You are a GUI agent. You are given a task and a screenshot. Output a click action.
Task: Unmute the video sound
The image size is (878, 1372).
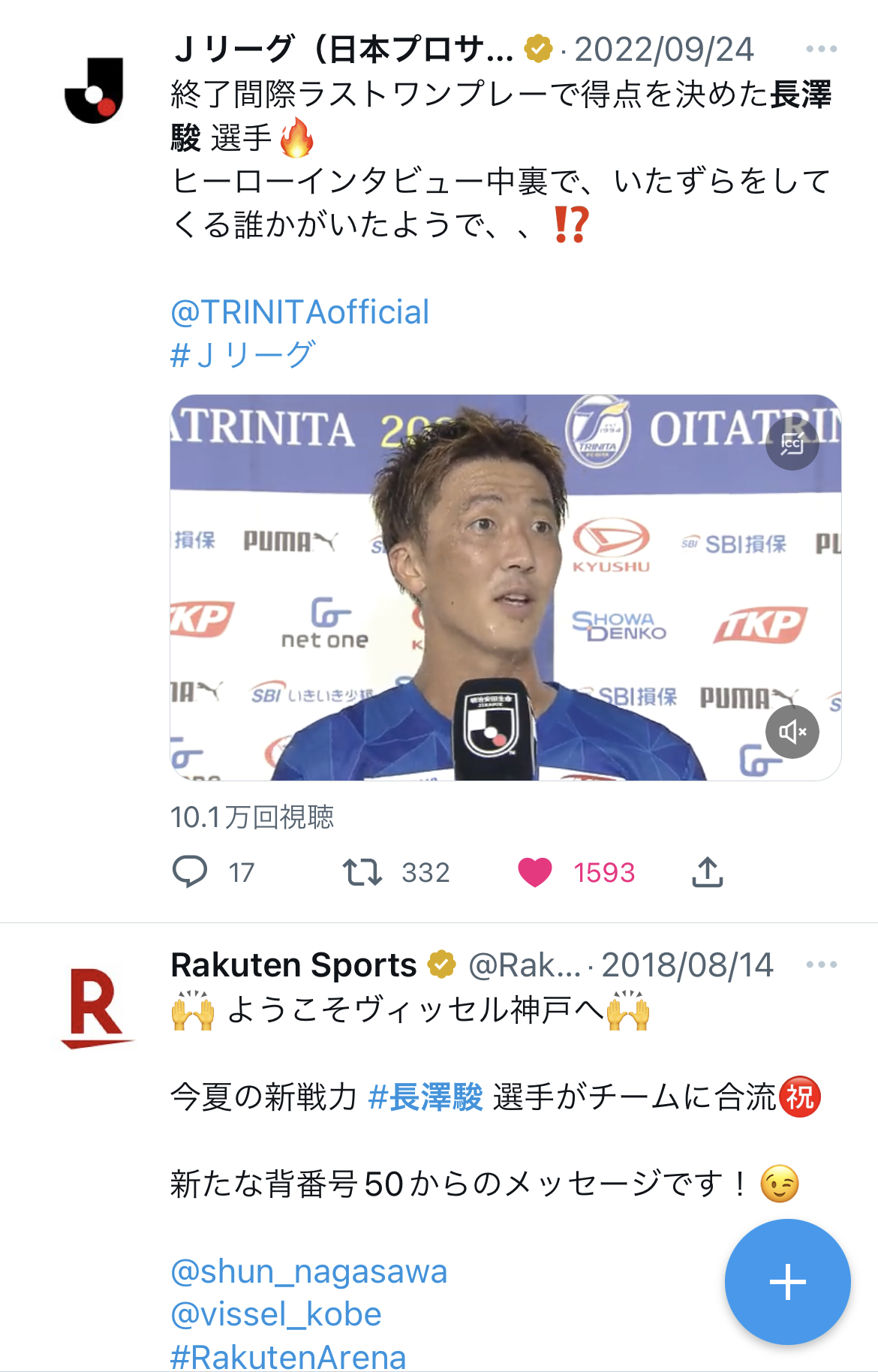click(792, 731)
